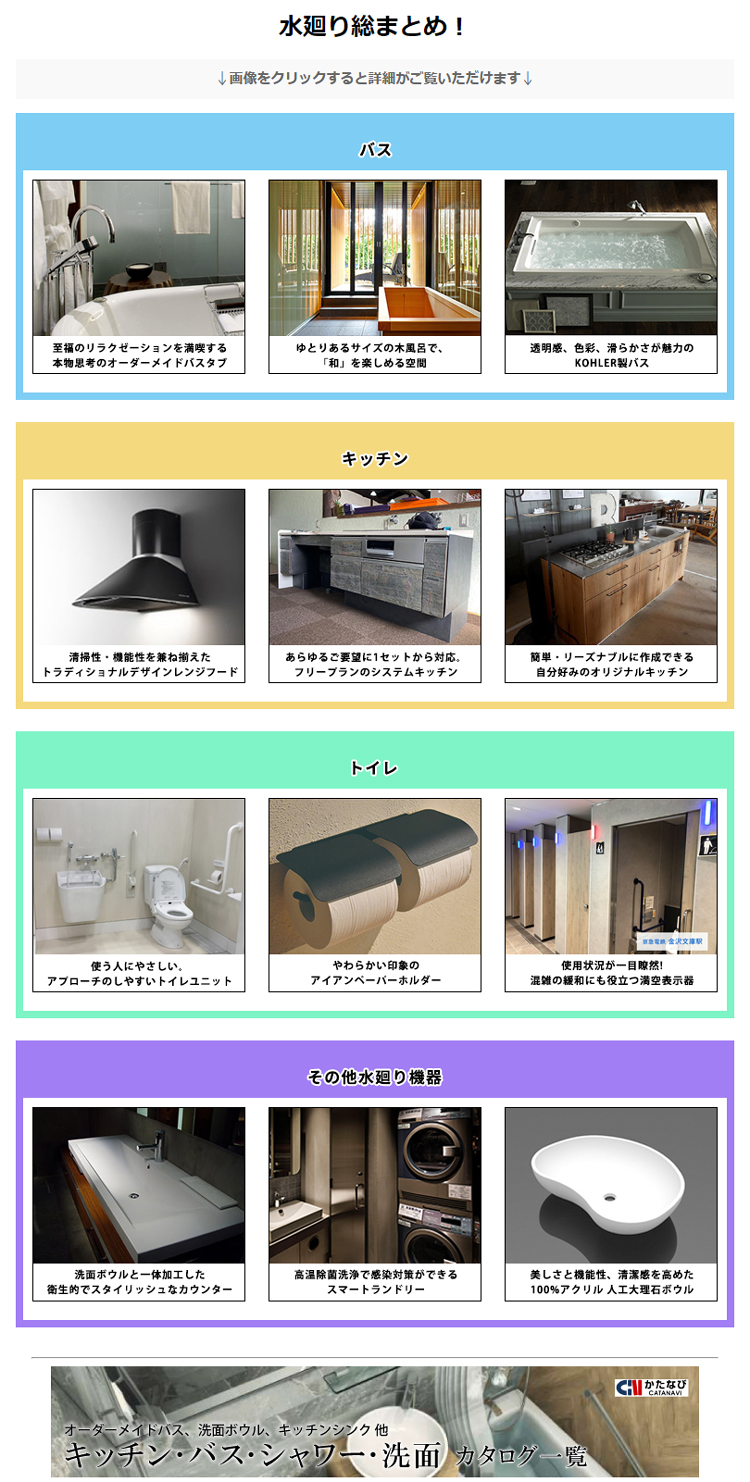View the free-plan system kitchen card
Screen dimensions: 750x1482
click(374, 585)
